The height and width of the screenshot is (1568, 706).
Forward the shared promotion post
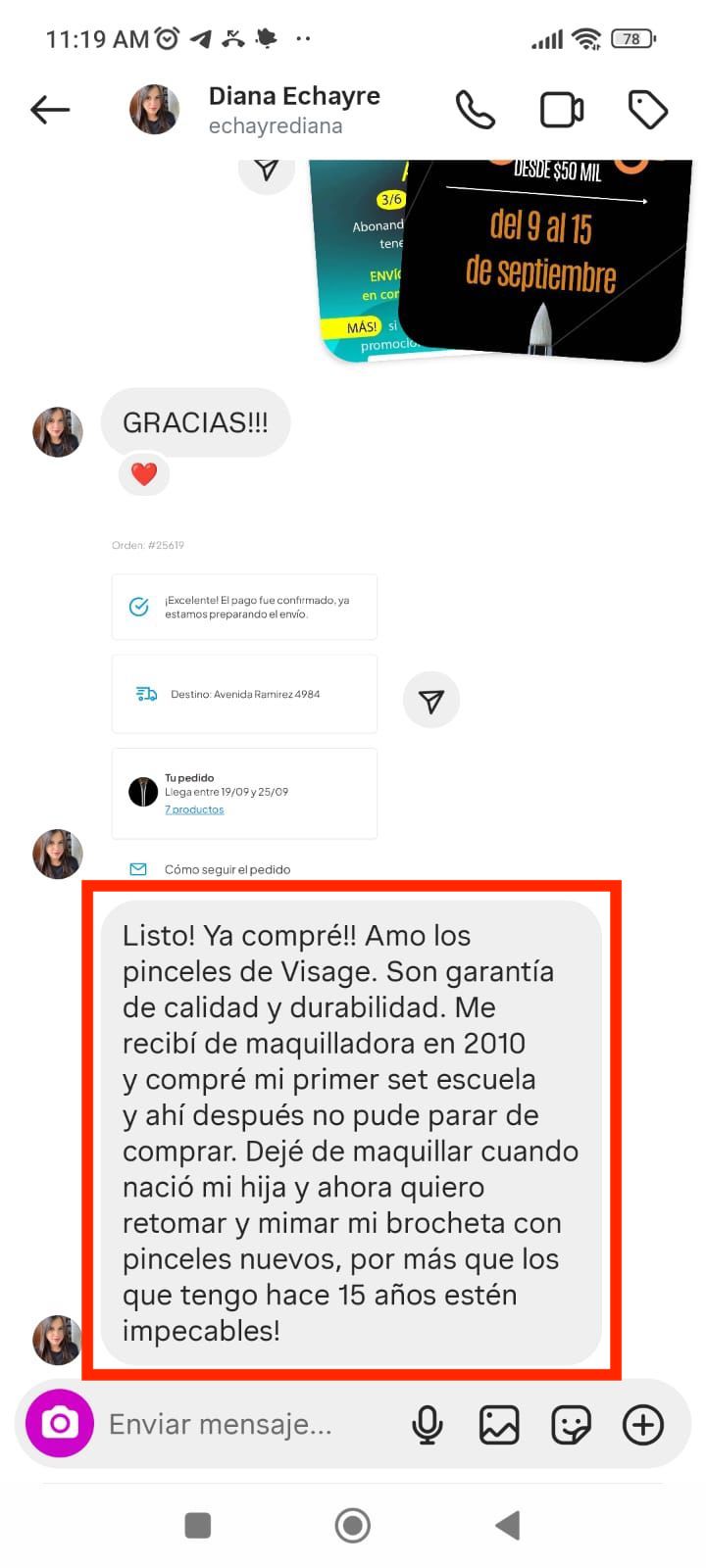coord(266,171)
